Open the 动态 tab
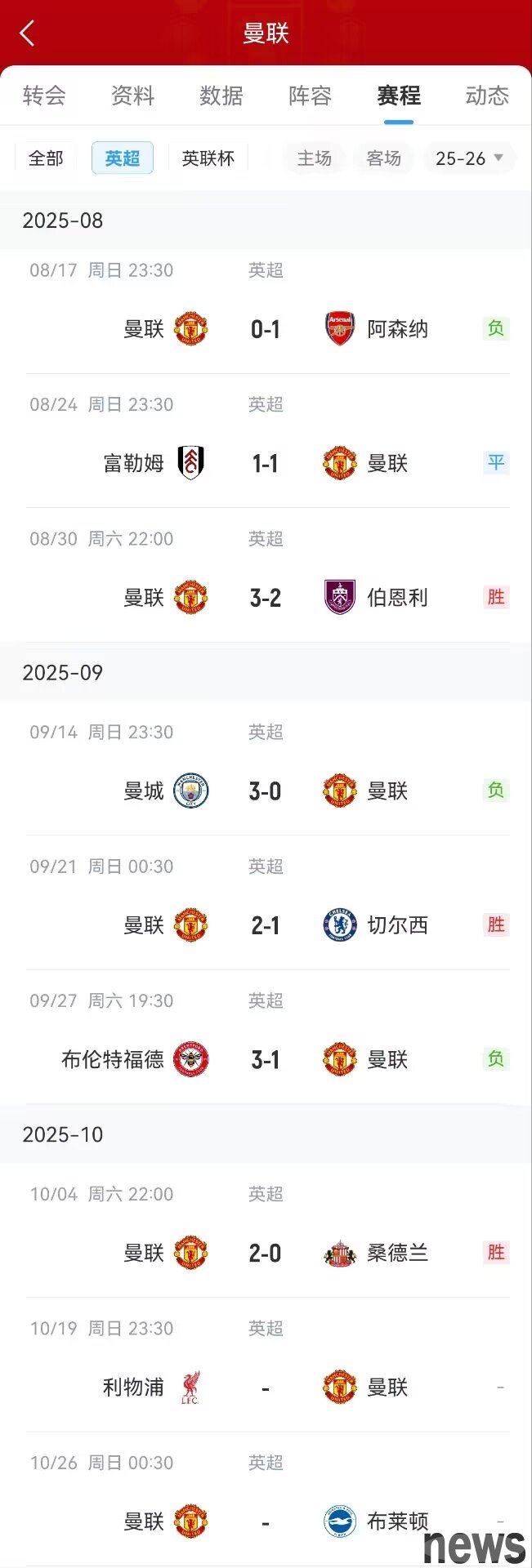The height and width of the screenshot is (1568, 532). click(x=487, y=96)
